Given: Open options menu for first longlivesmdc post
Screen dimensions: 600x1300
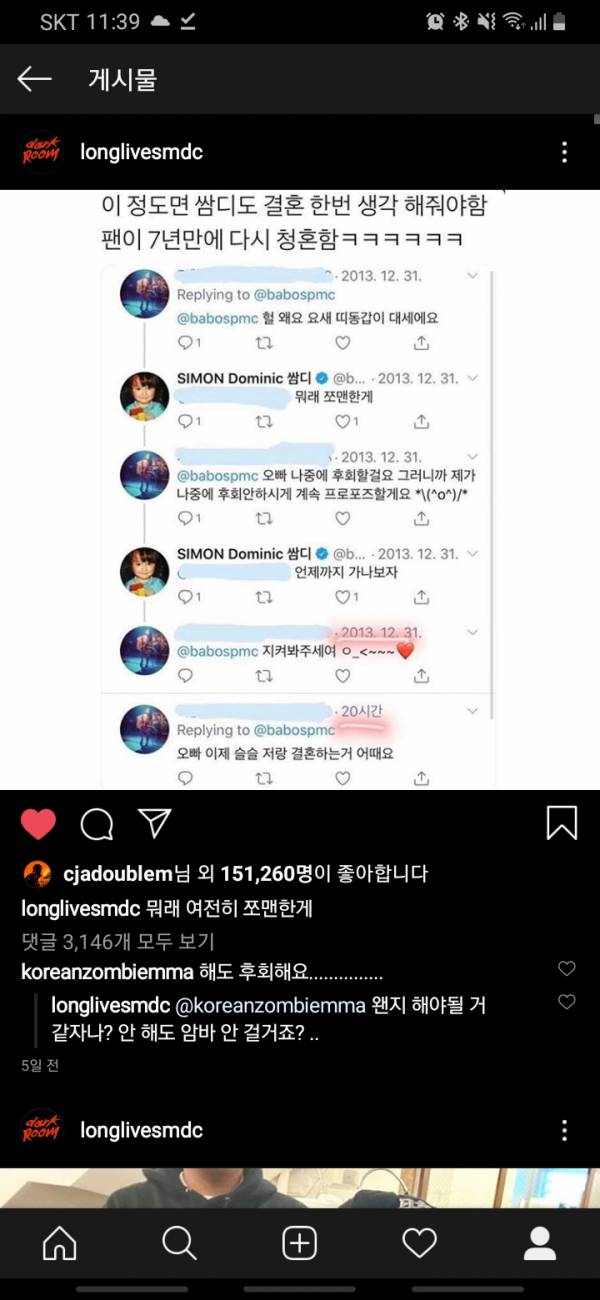Looking at the screenshot, I should 564,153.
